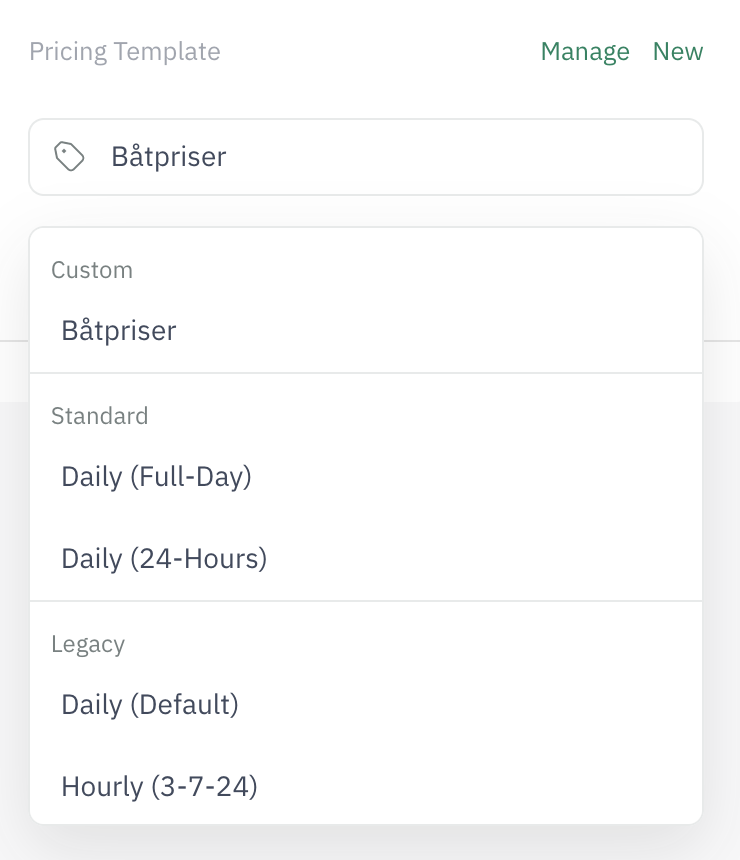Pick the Daily (24-Hours) option
Screen dimensions: 740x860
pyautogui.click(x=164, y=558)
